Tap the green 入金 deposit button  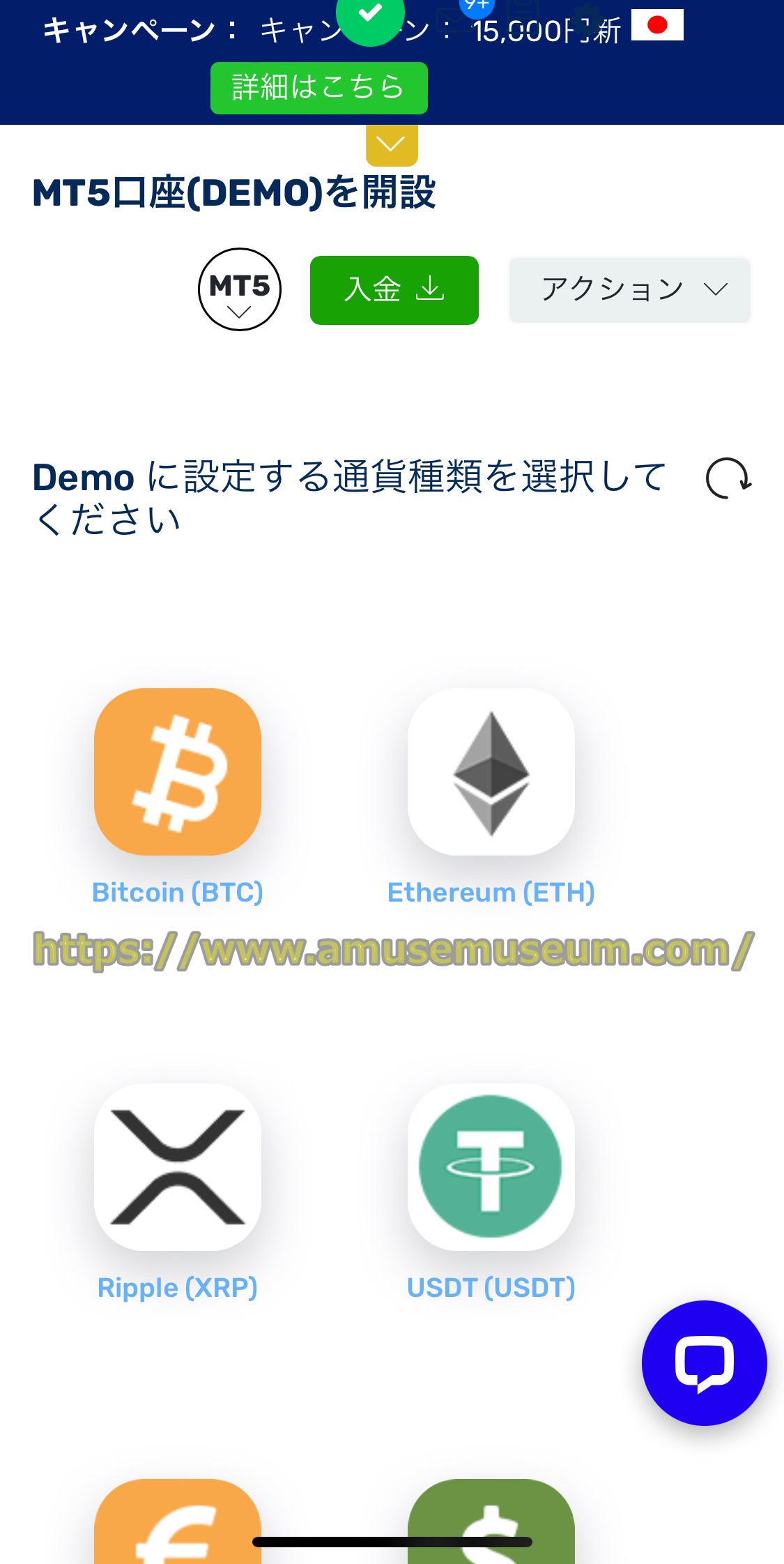(394, 290)
